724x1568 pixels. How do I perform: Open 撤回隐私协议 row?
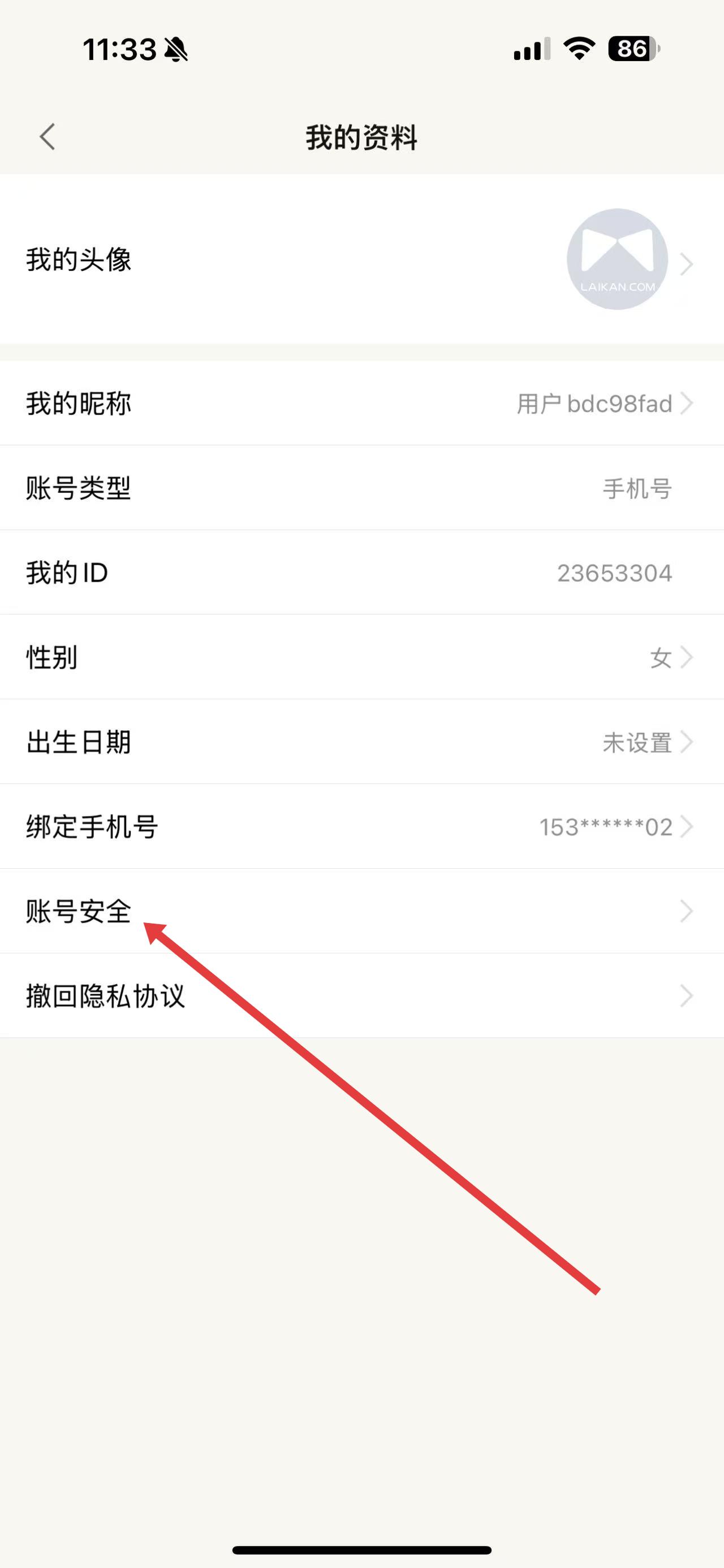click(x=361, y=996)
